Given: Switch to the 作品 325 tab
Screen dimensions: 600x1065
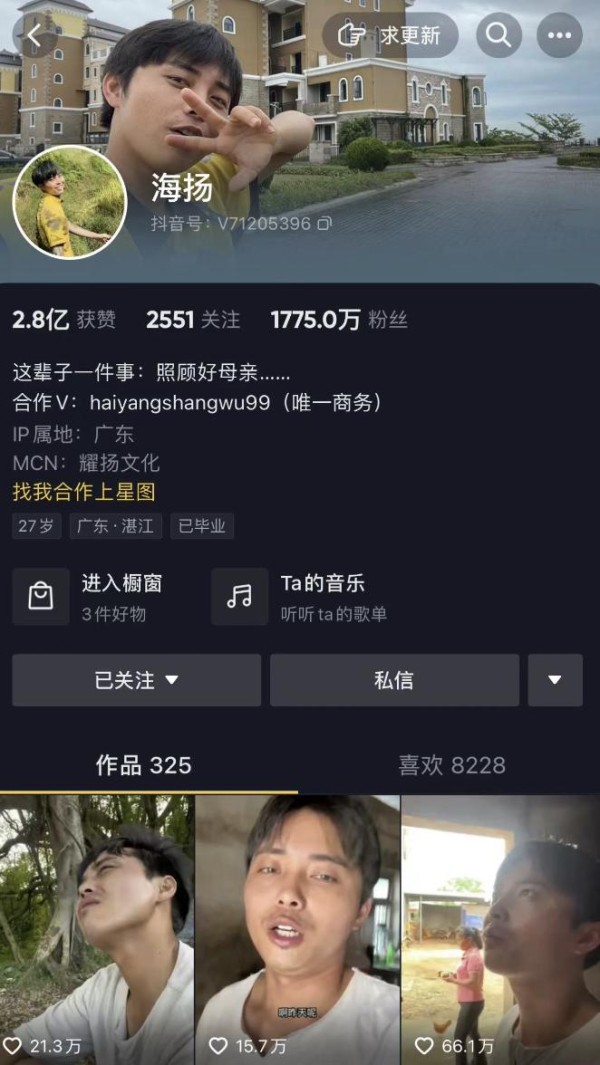Looking at the screenshot, I should [143, 765].
